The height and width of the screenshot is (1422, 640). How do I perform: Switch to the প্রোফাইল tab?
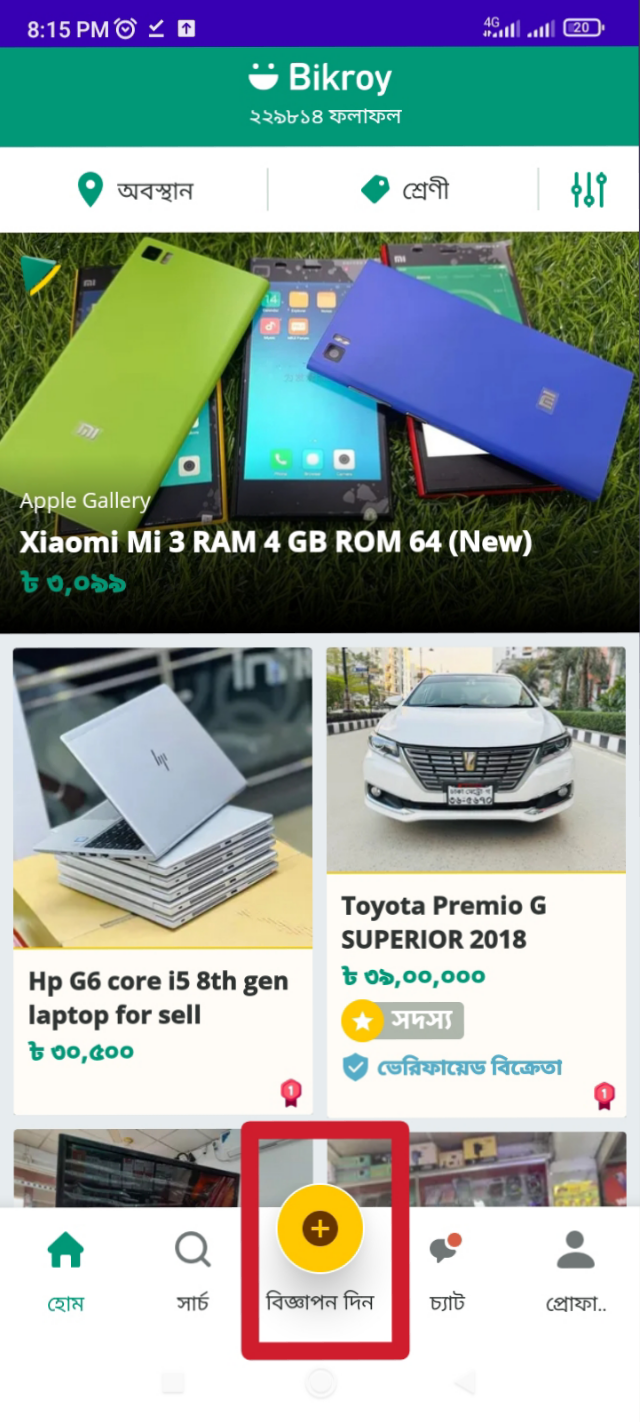click(576, 1270)
